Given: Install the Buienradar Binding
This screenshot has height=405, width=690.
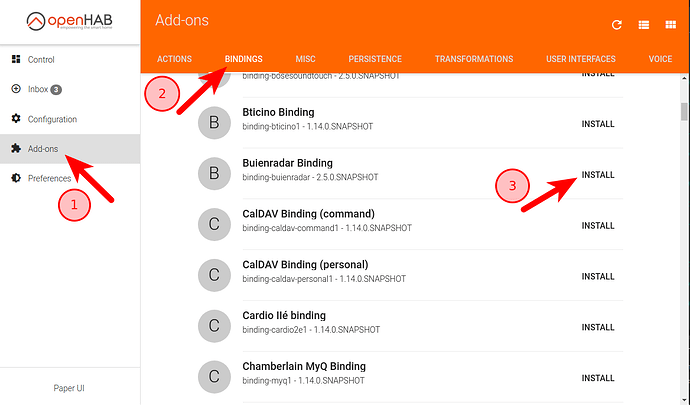Looking at the screenshot, I should tap(598, 175).
